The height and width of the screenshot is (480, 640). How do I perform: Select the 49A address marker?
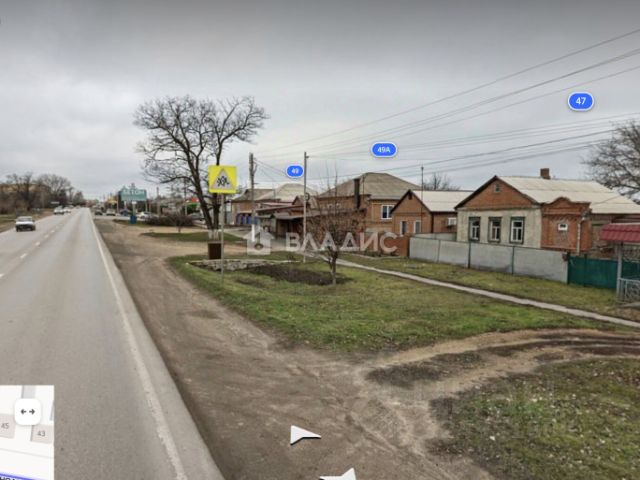pos(384,149)
